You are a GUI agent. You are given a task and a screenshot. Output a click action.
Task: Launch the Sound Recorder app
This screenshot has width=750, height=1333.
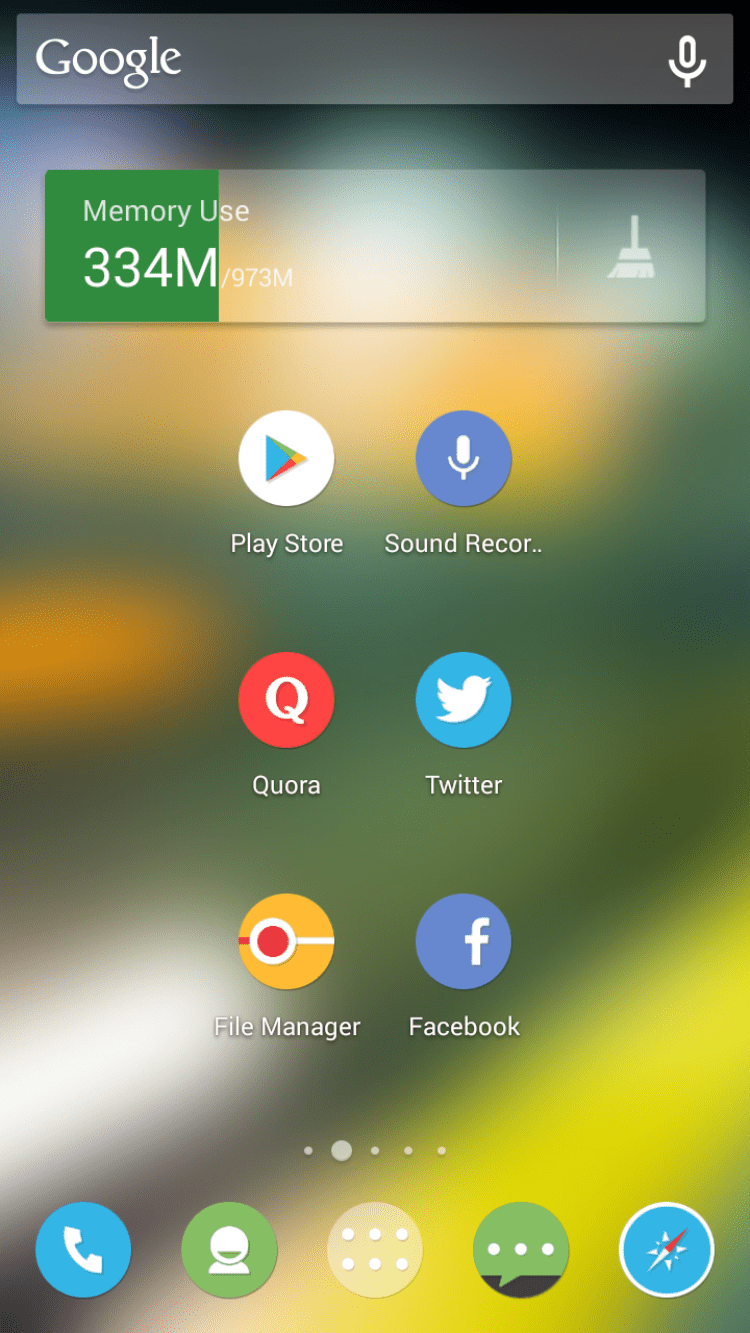point(463,459)
